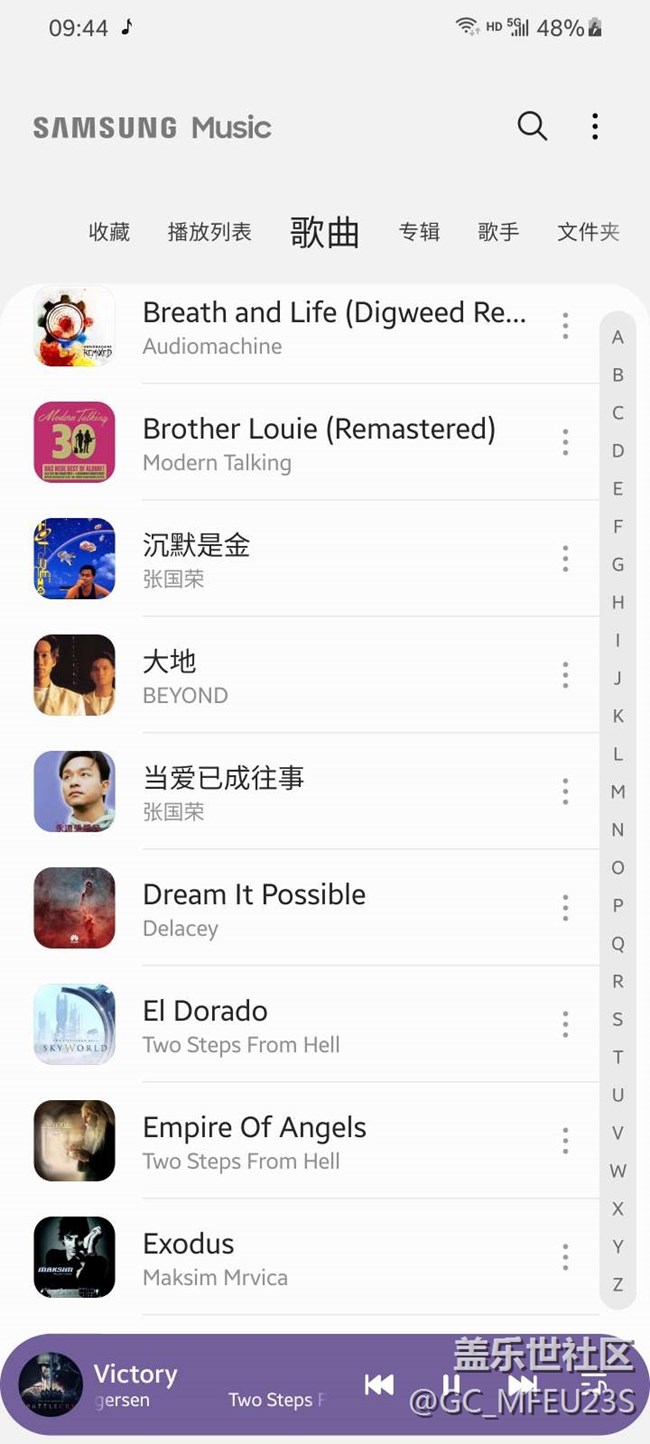Switch to the 歌手 tab
Image resolution: width=650 pixels, height=1444 pixels.
(498, 232)
